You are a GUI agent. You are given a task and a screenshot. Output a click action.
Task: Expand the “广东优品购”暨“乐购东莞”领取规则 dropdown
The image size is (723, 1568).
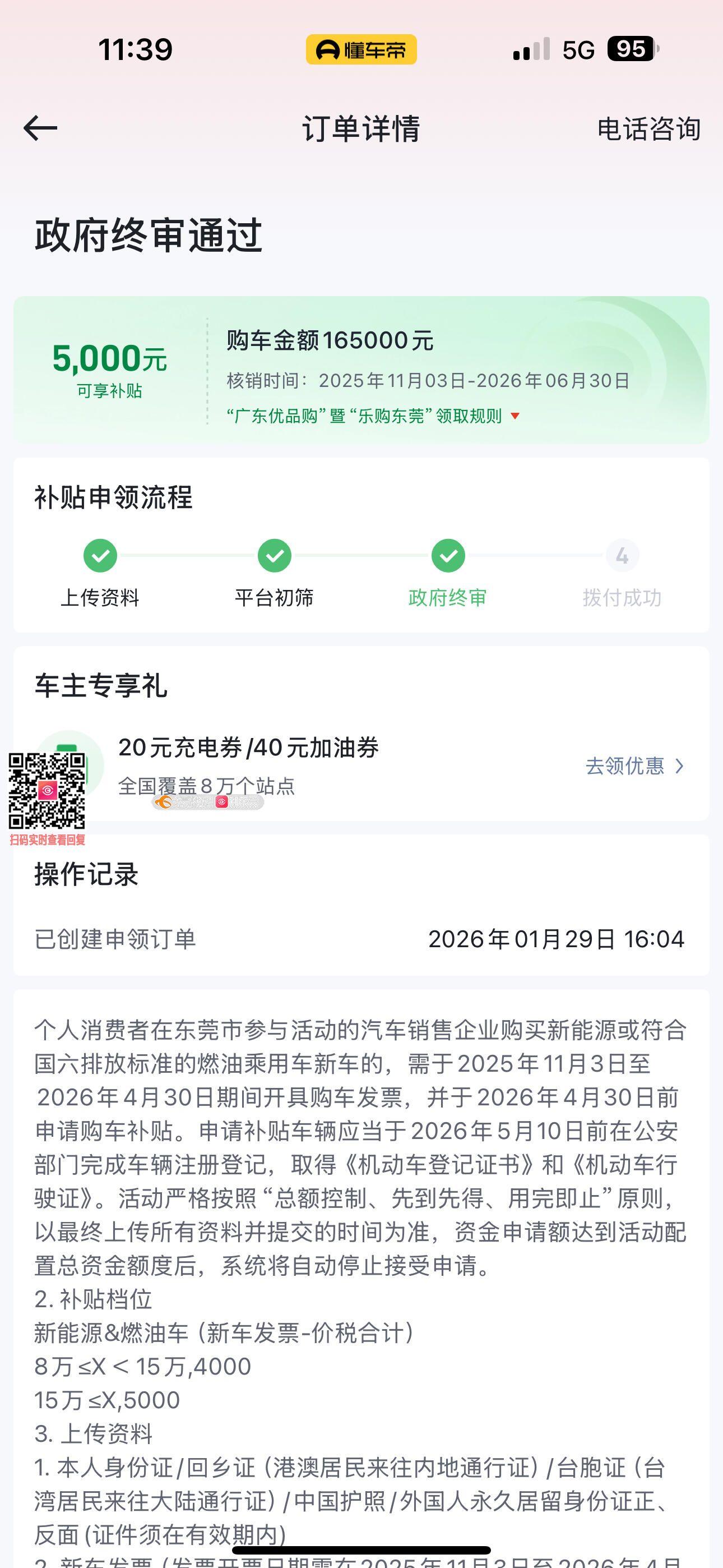click(373, 416)
